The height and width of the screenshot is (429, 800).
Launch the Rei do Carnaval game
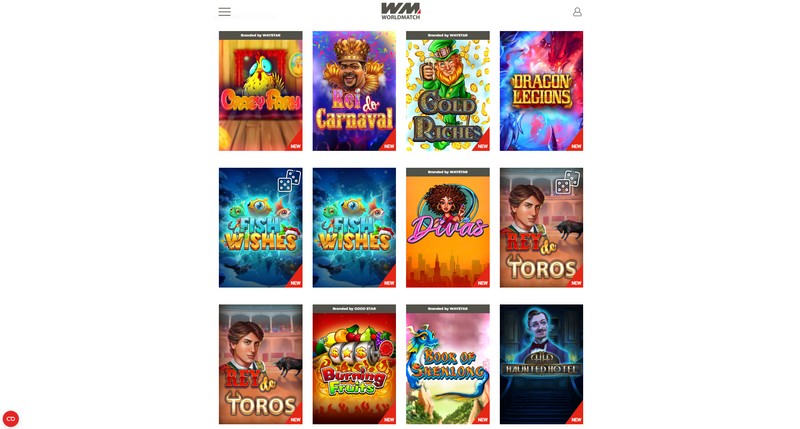pos(354,92)
